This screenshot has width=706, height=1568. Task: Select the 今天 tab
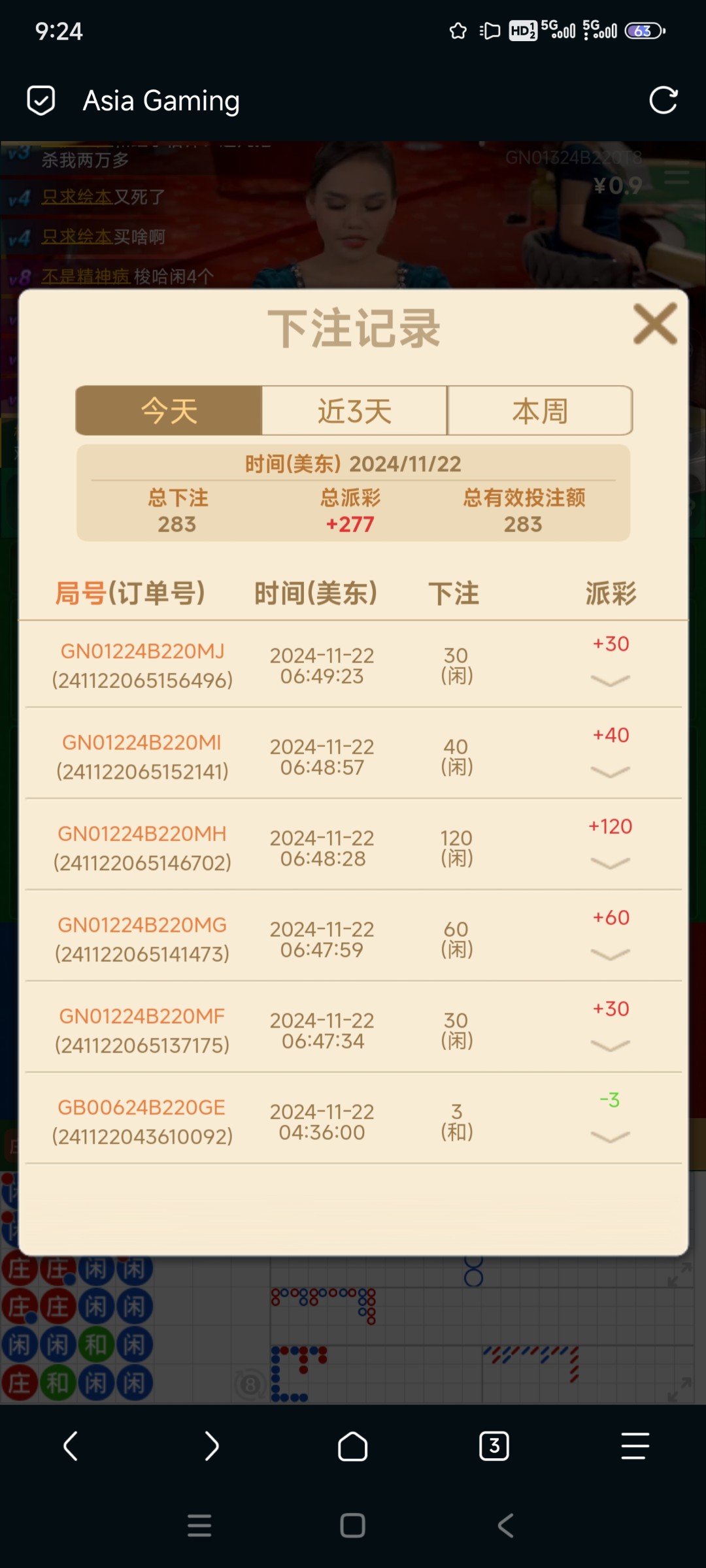click(x=169, y=411)
